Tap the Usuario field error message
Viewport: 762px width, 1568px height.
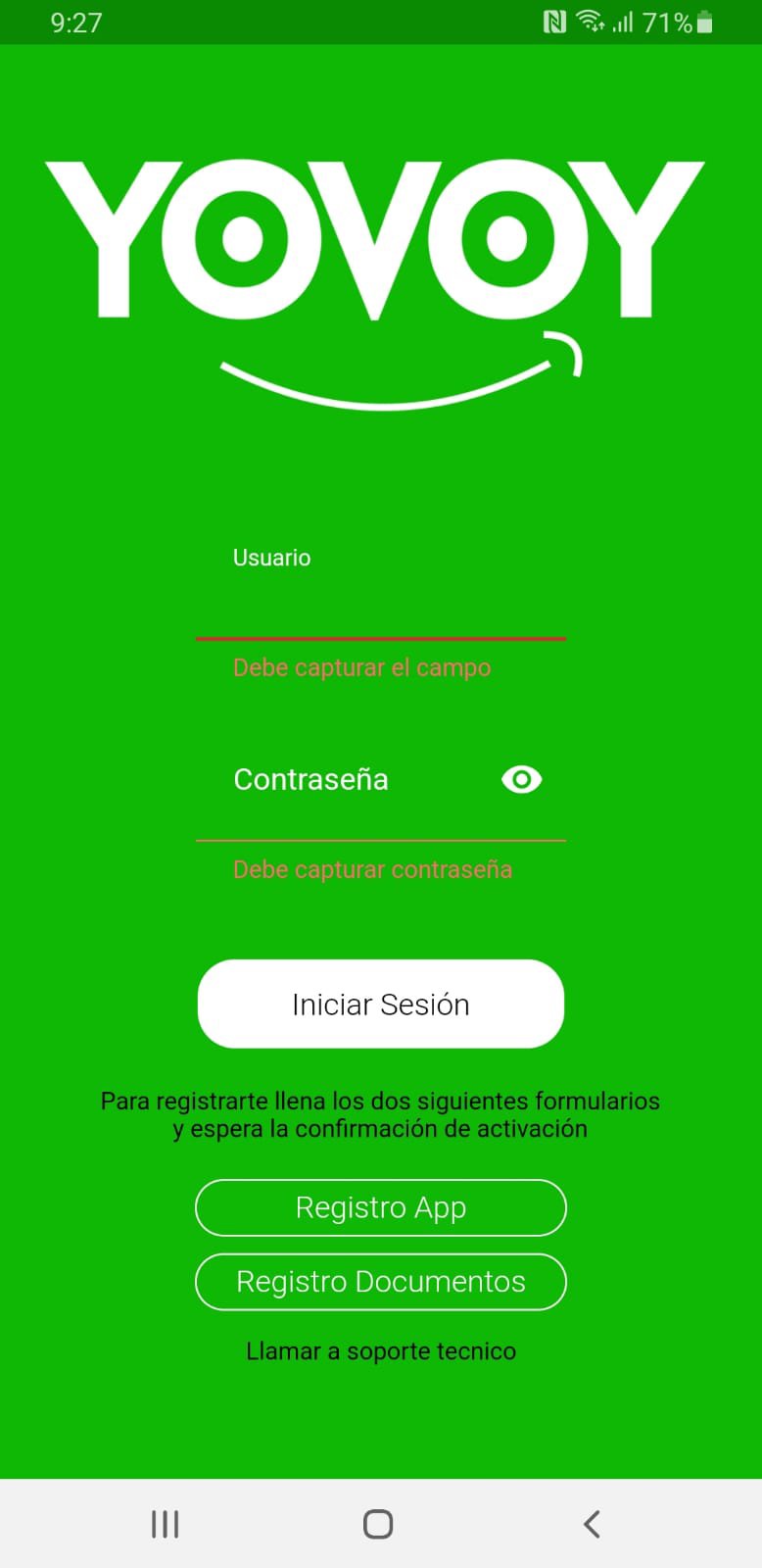361,667
